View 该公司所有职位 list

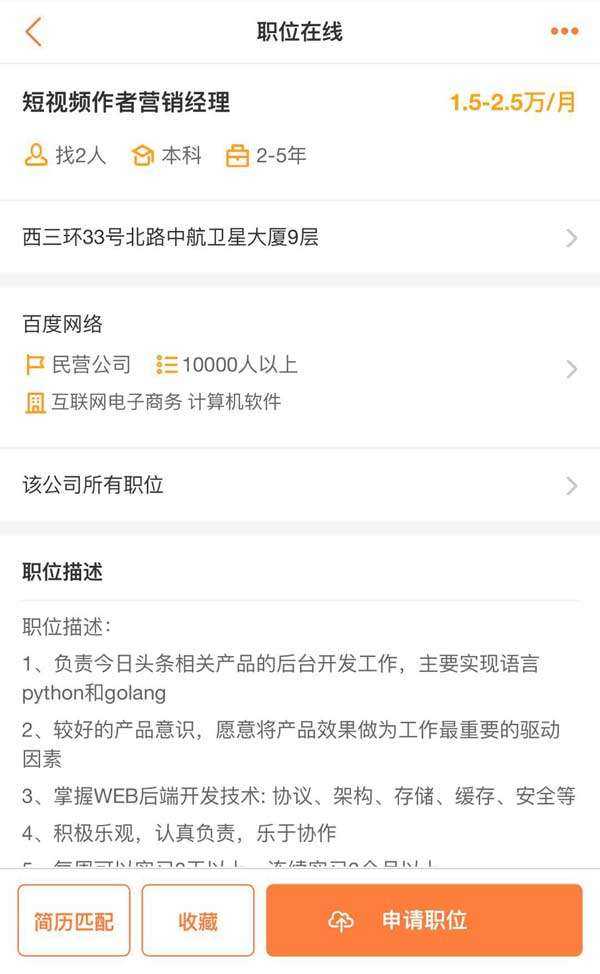tap(300, 485)
